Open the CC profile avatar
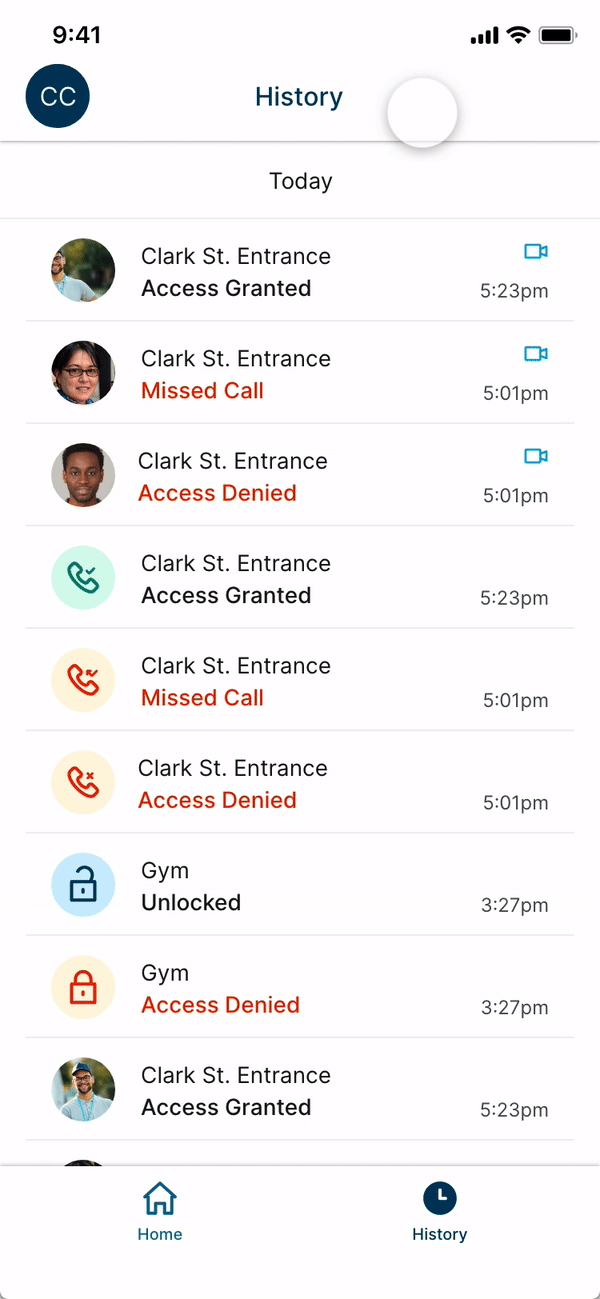600x1299 pixels. 57,96
